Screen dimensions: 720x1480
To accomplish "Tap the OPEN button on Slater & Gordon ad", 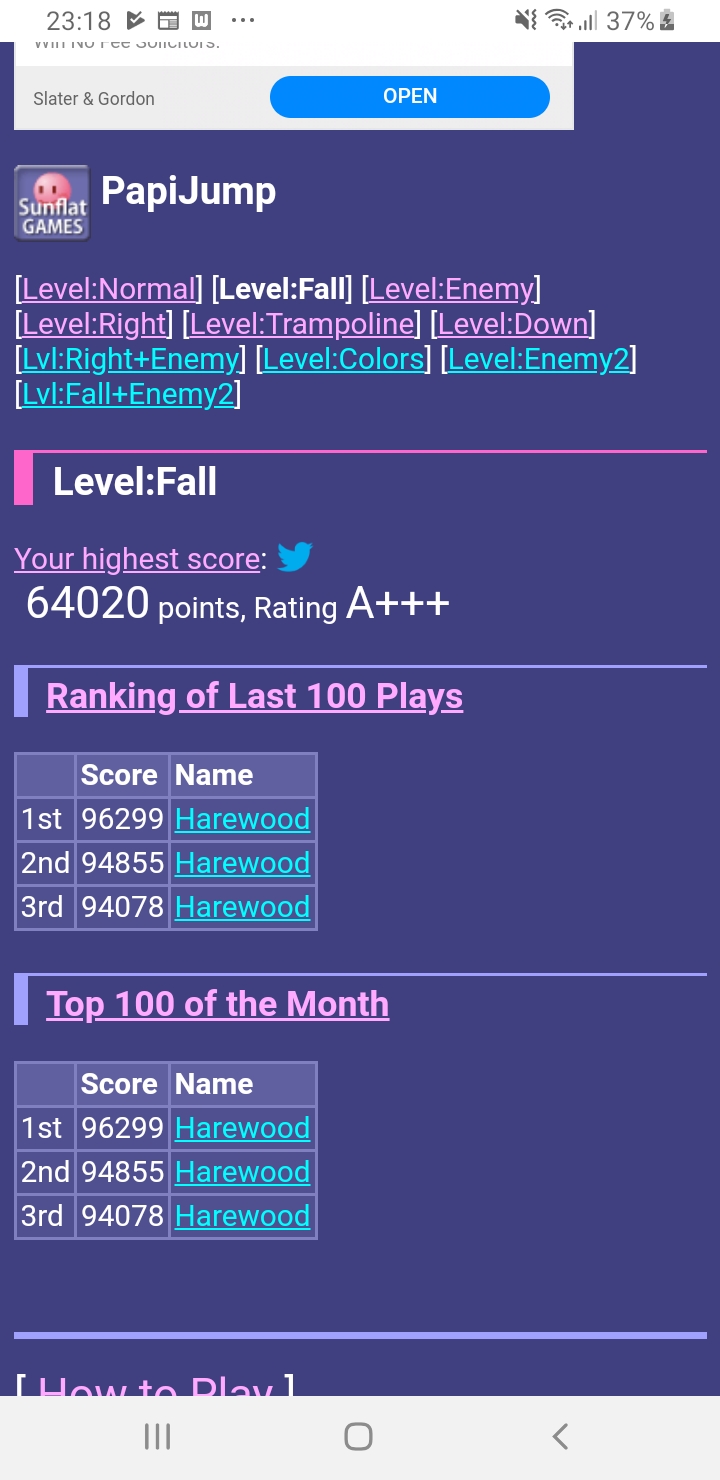I will (x=409, y=97).
